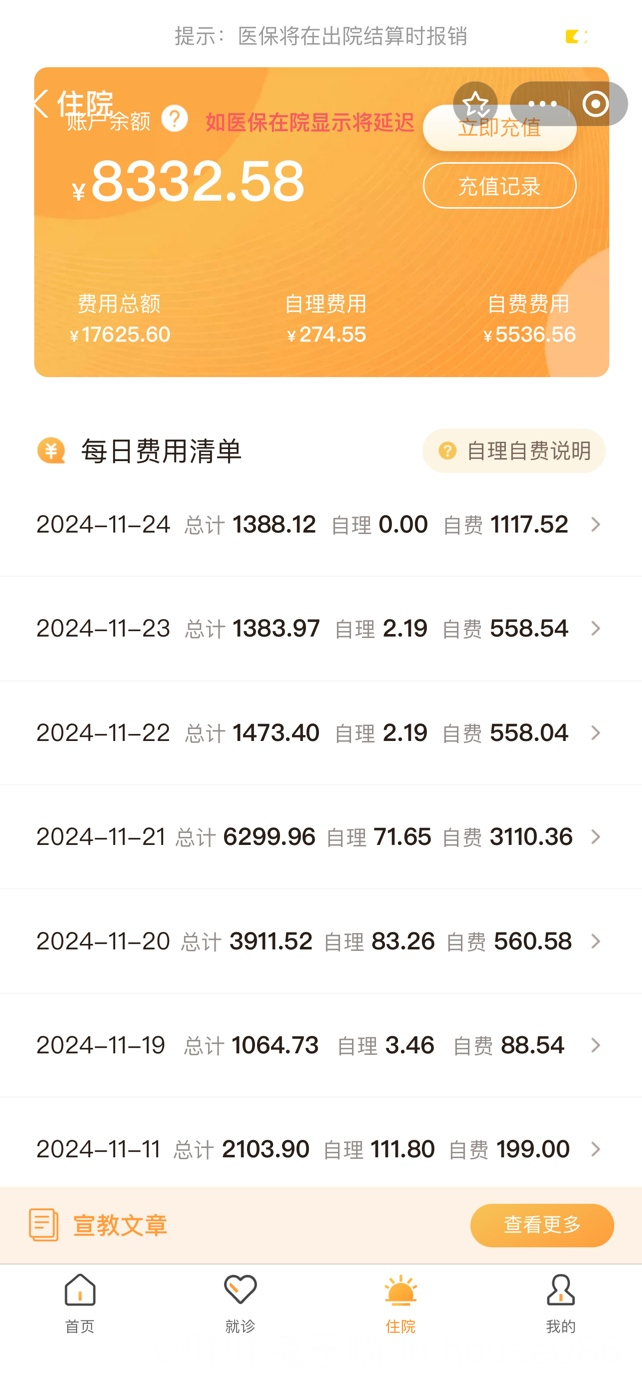642x1389 pixels.
Task: Select the 2024-11-11 fee row
Action: click(x=321, y=1149)
